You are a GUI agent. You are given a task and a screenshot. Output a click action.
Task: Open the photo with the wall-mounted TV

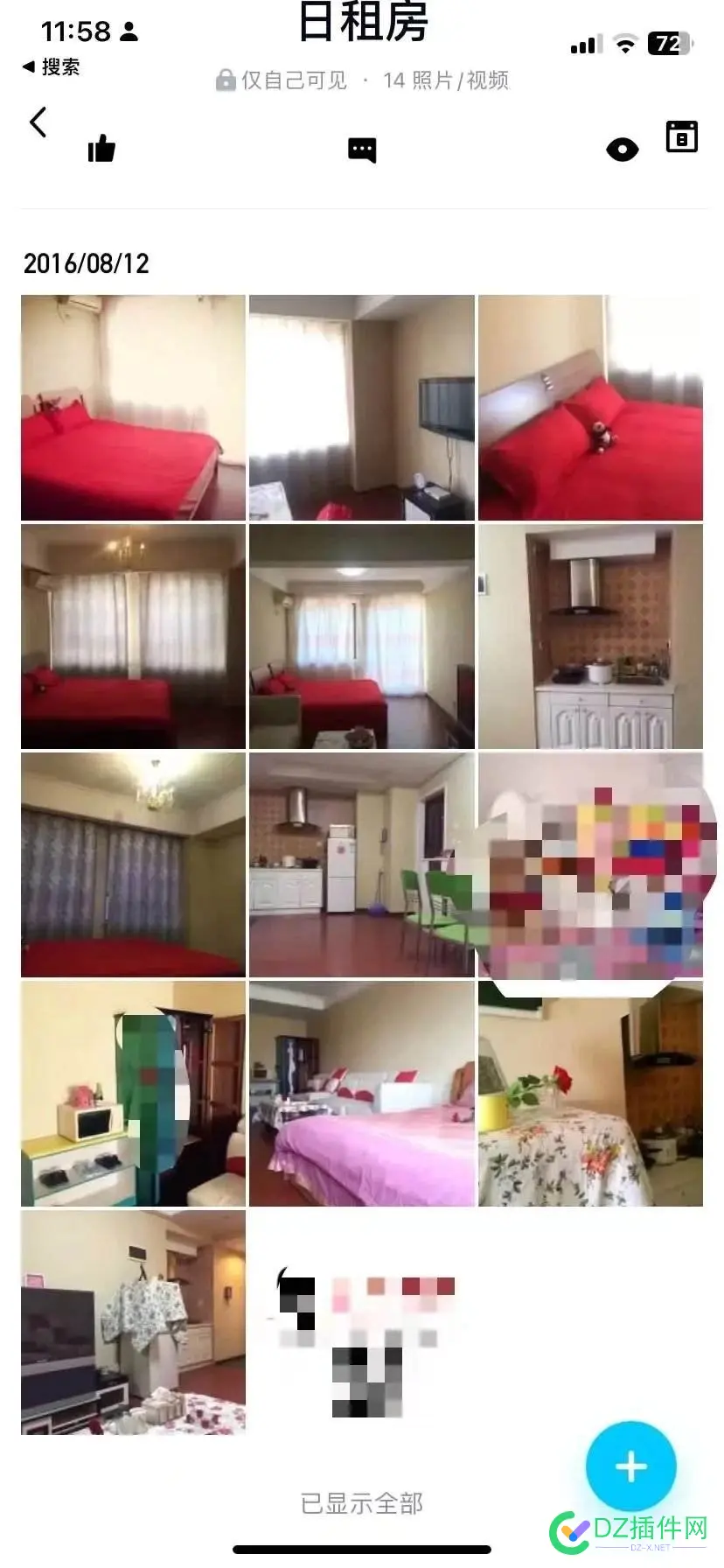pyautogui.click(x=361, y=408)
